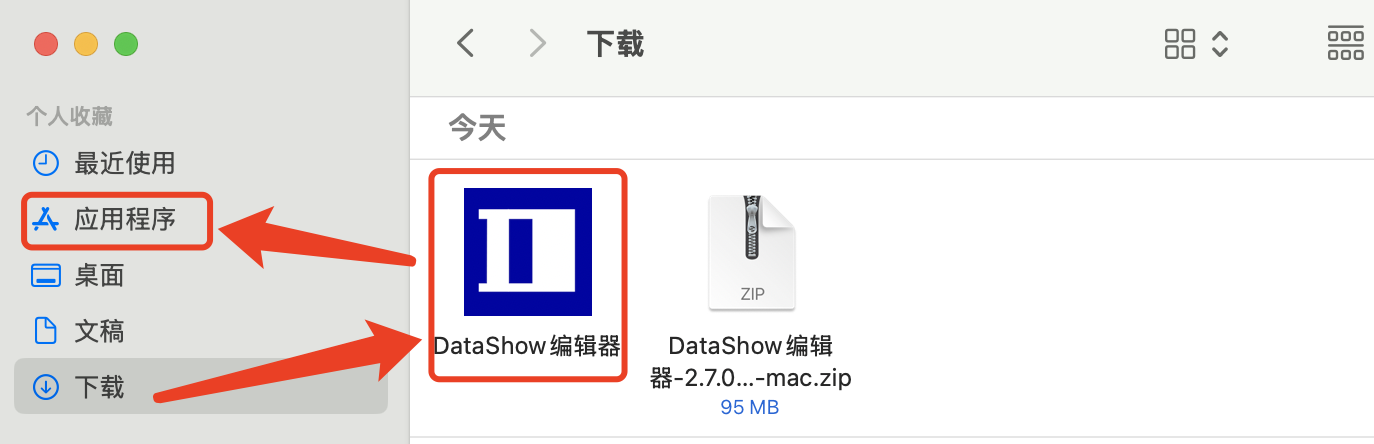1374x444 pixels.
Task: Close the Finder window with red button
Action: click(46, 44)
